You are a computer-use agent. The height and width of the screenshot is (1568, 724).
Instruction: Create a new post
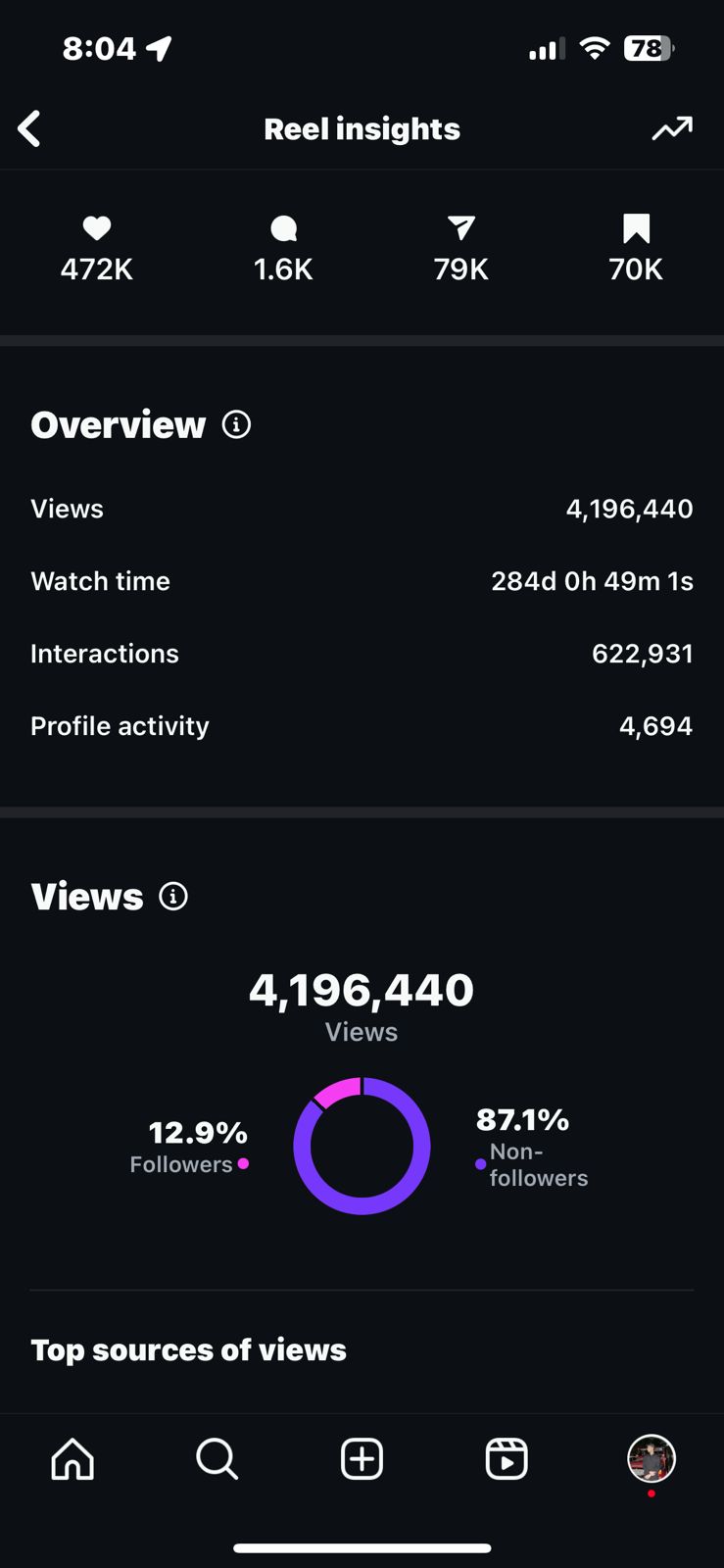coord(362,1458)
